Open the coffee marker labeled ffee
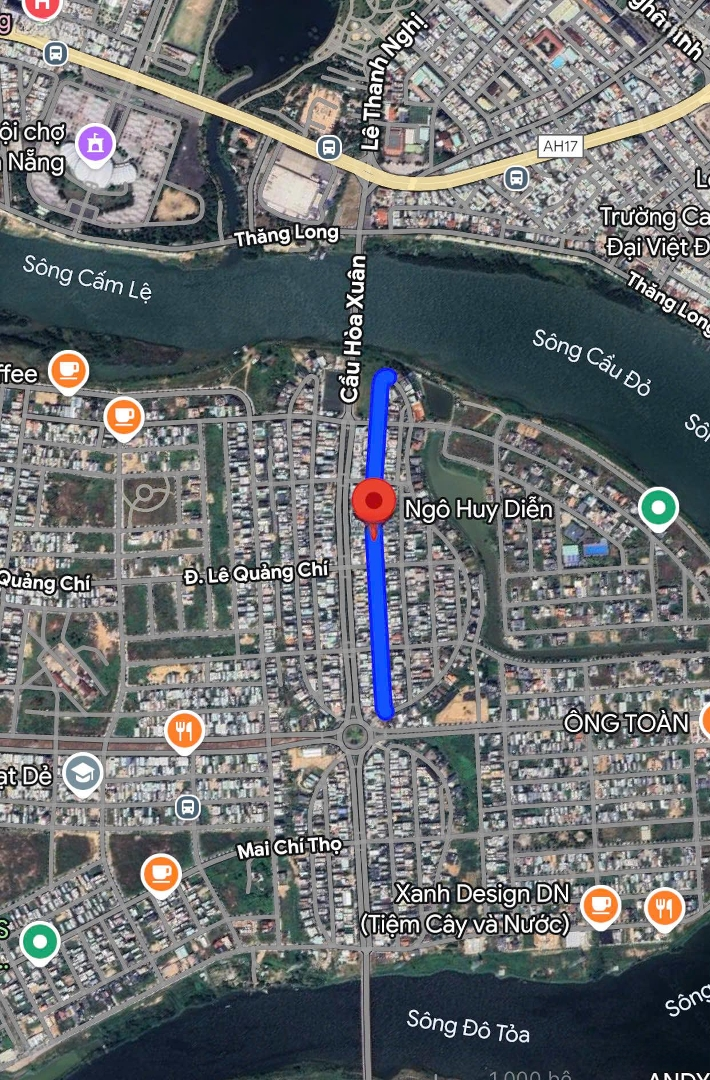The width and height of the screenshot is (710, 1080). [68, 371]
